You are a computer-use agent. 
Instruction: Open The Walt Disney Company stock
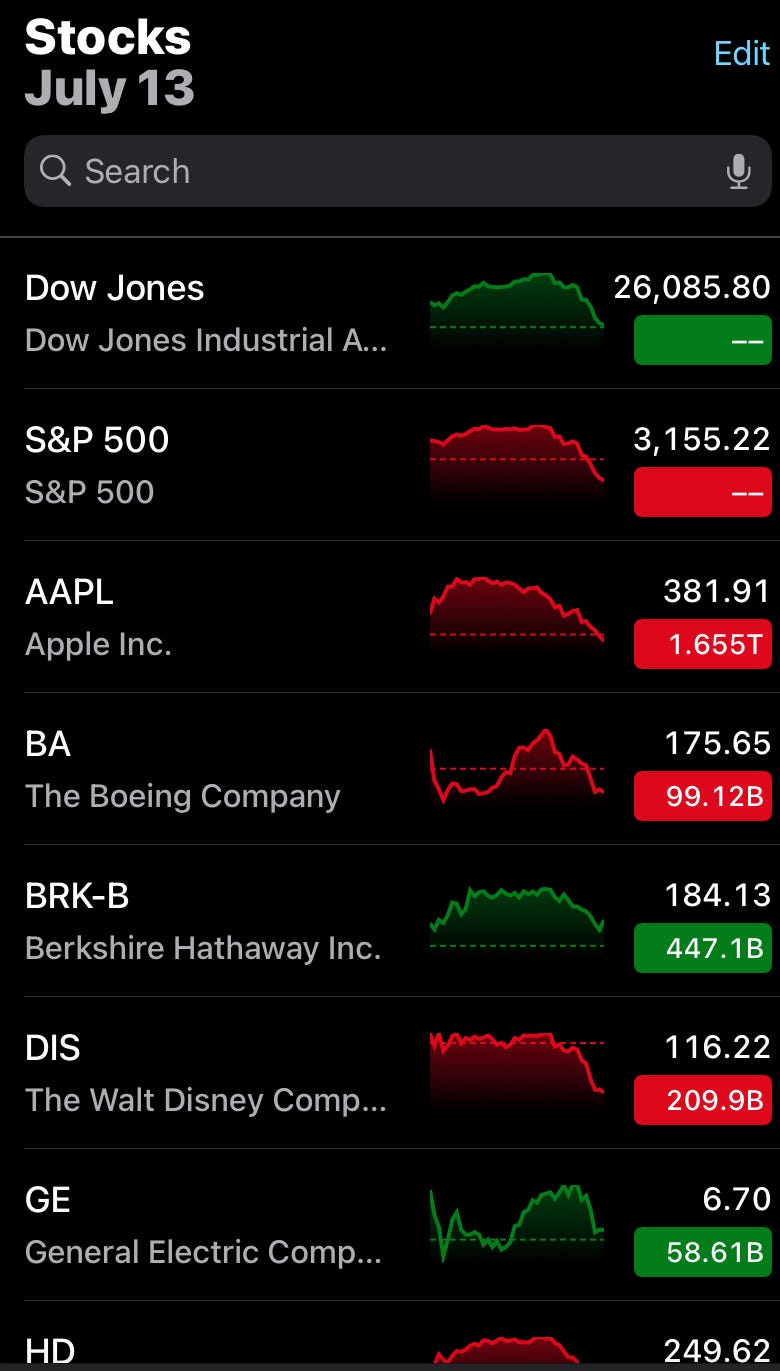click(210, 1073)
